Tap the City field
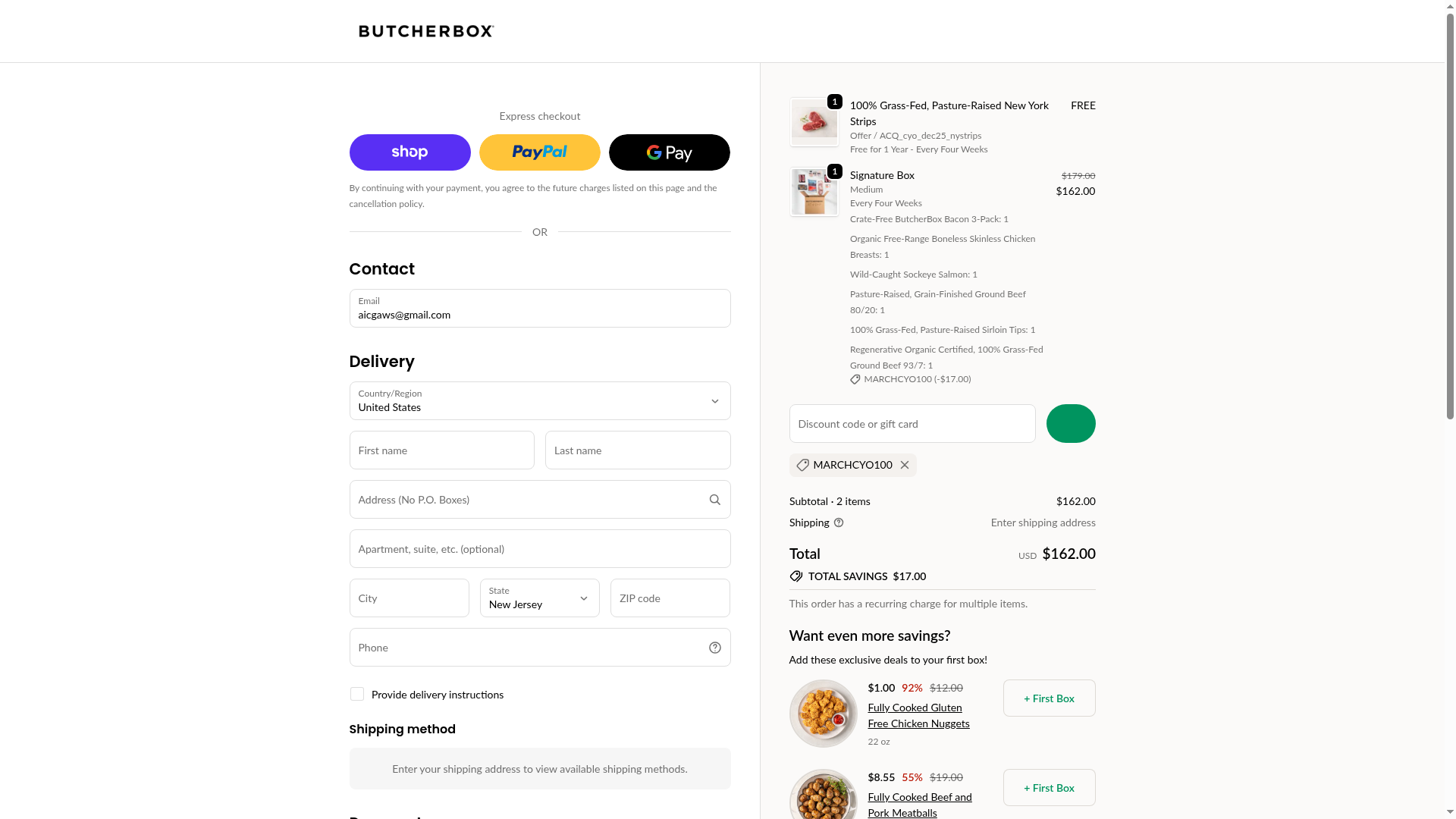Screen dimensions: 1456x819 tap(409, 598)
